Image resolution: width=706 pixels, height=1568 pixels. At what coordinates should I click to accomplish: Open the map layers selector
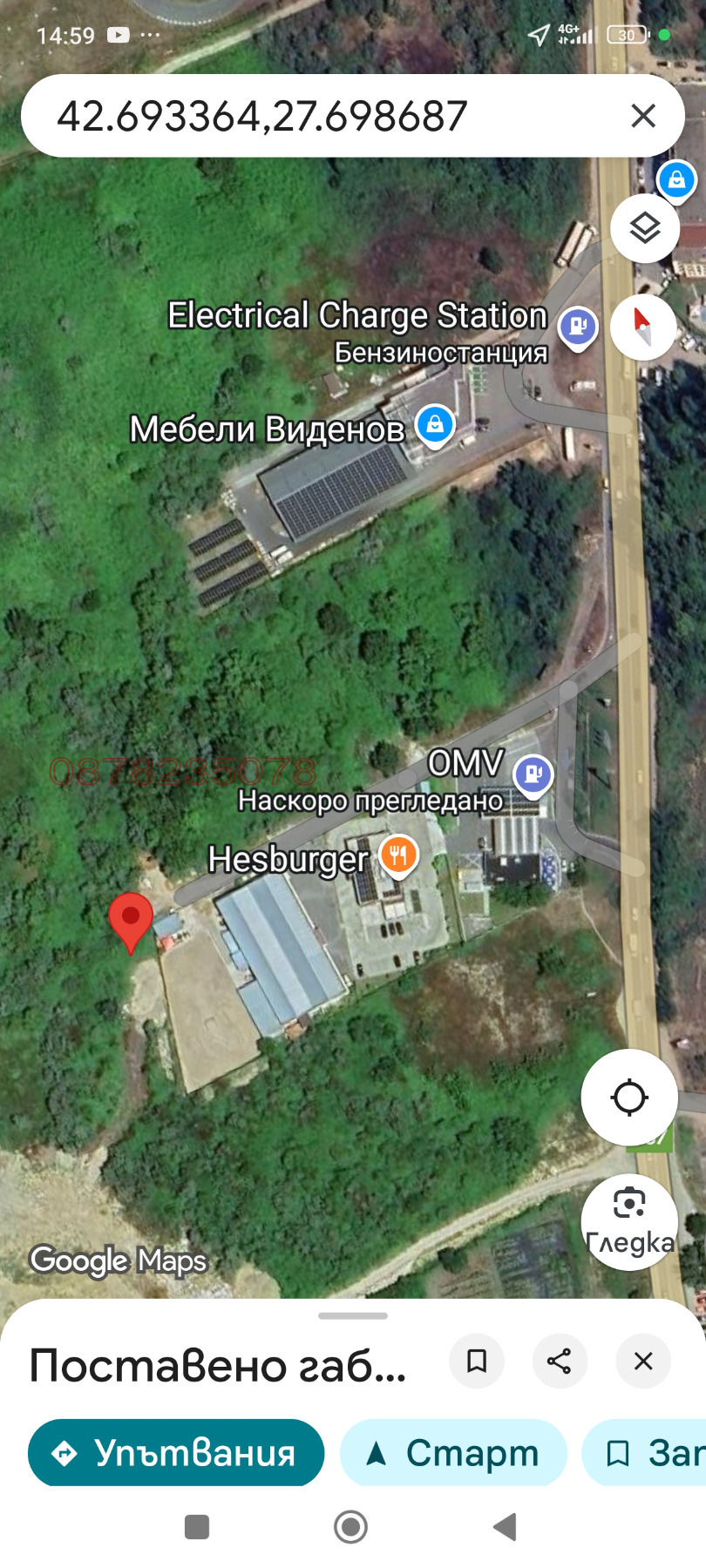click(644, 228)
